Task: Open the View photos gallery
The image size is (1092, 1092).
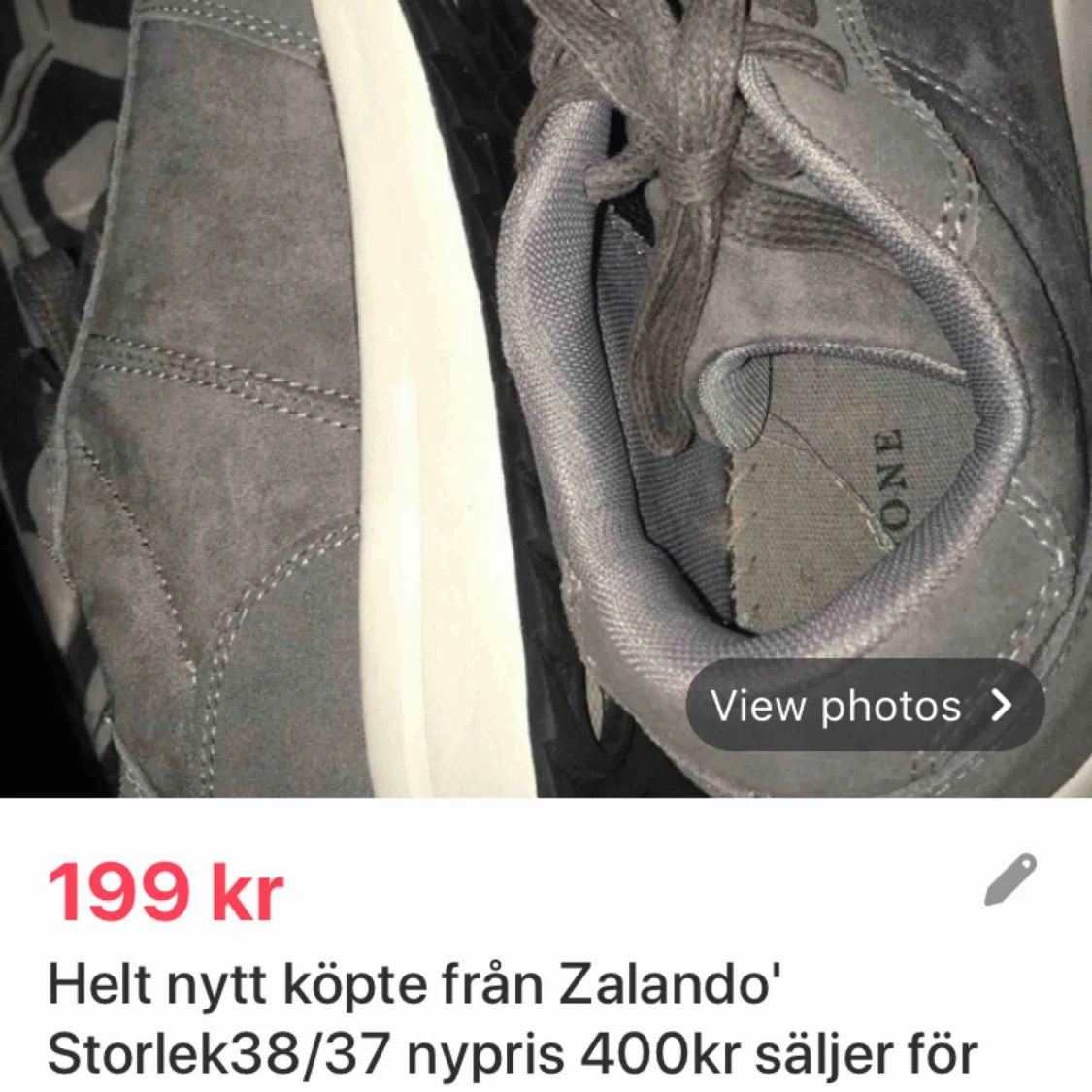Action: click(864, 706)
